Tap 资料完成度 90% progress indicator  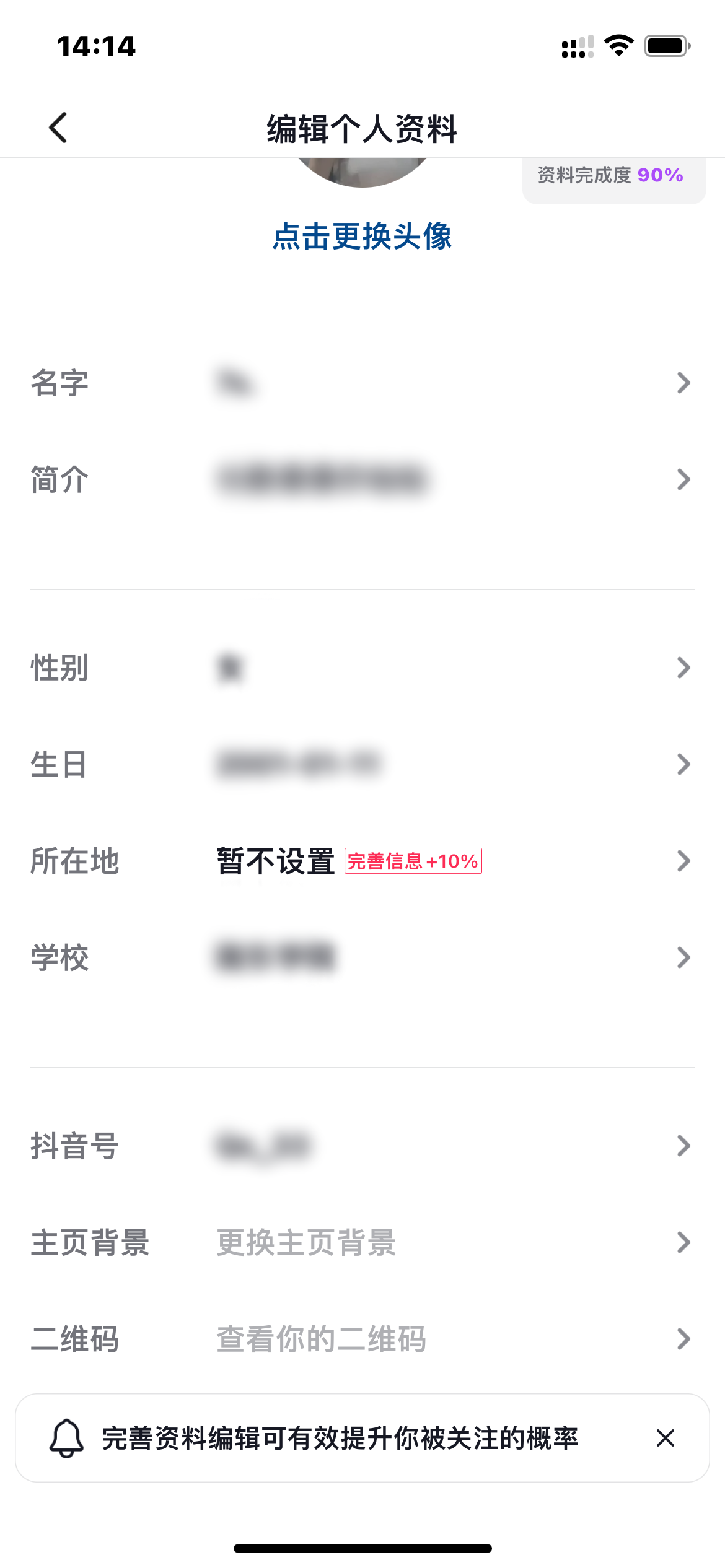point(612,175)
